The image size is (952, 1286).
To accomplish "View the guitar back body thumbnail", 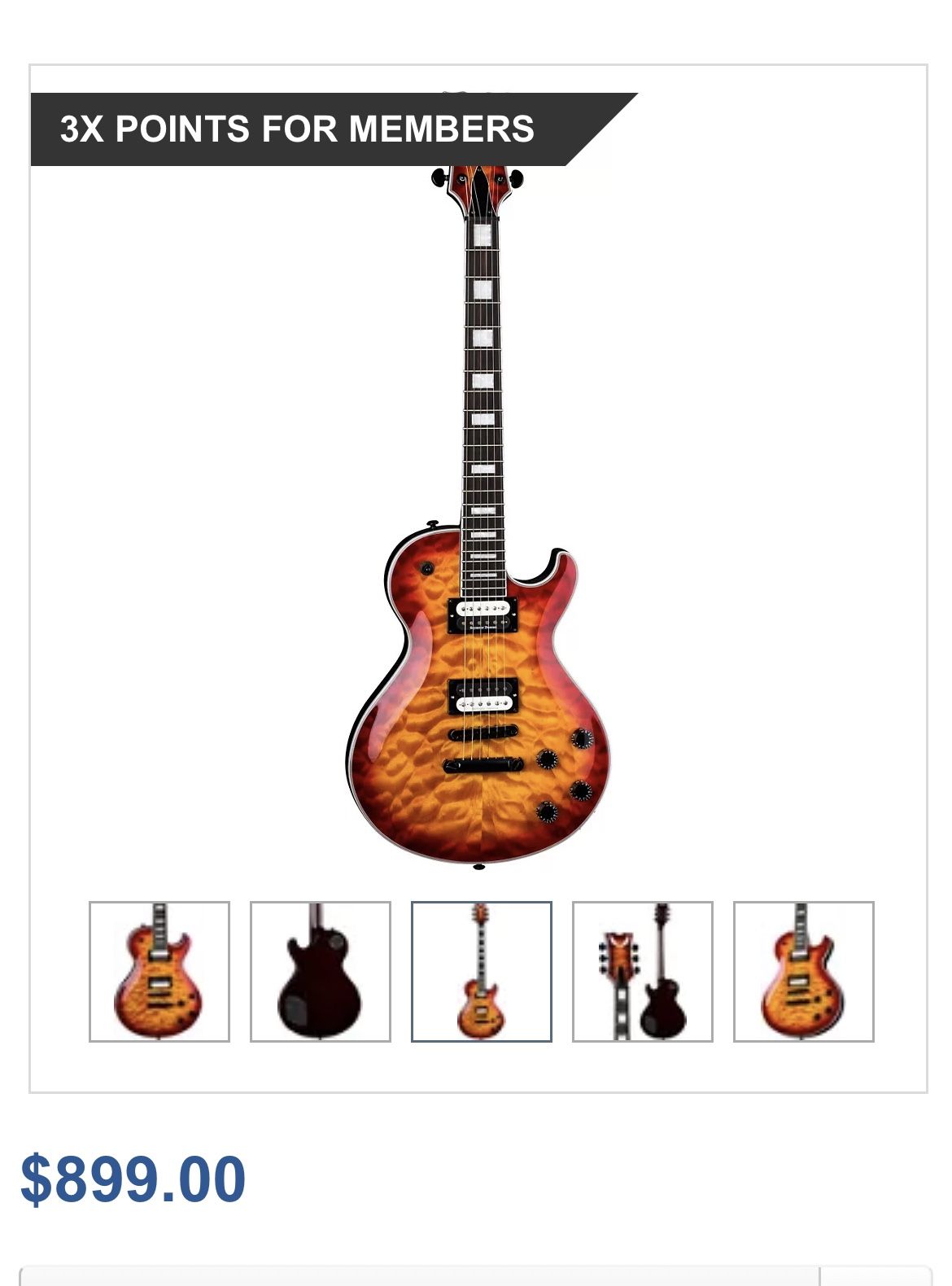I will 320,971.
